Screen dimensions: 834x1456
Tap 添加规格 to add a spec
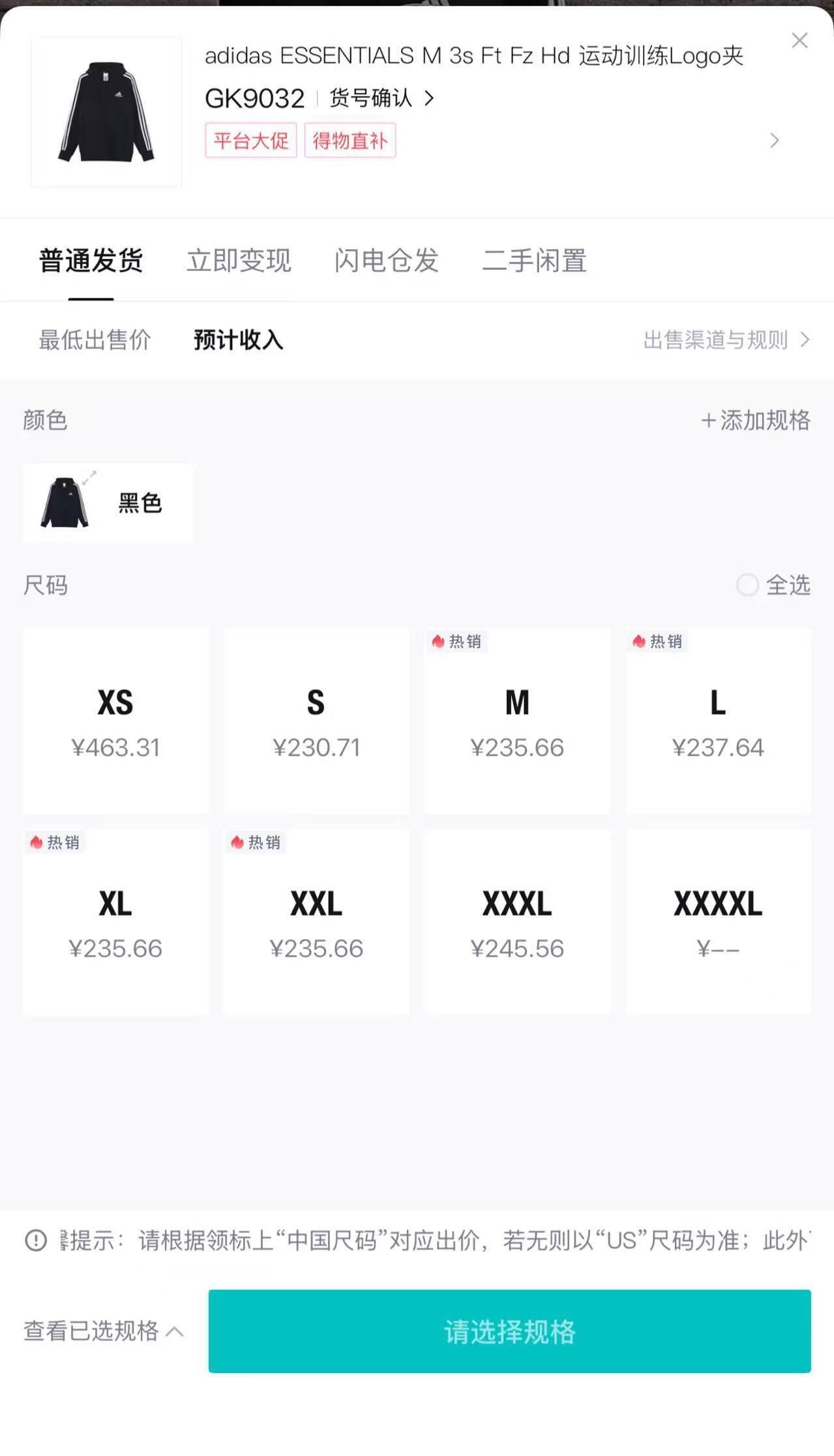[756, 421]
